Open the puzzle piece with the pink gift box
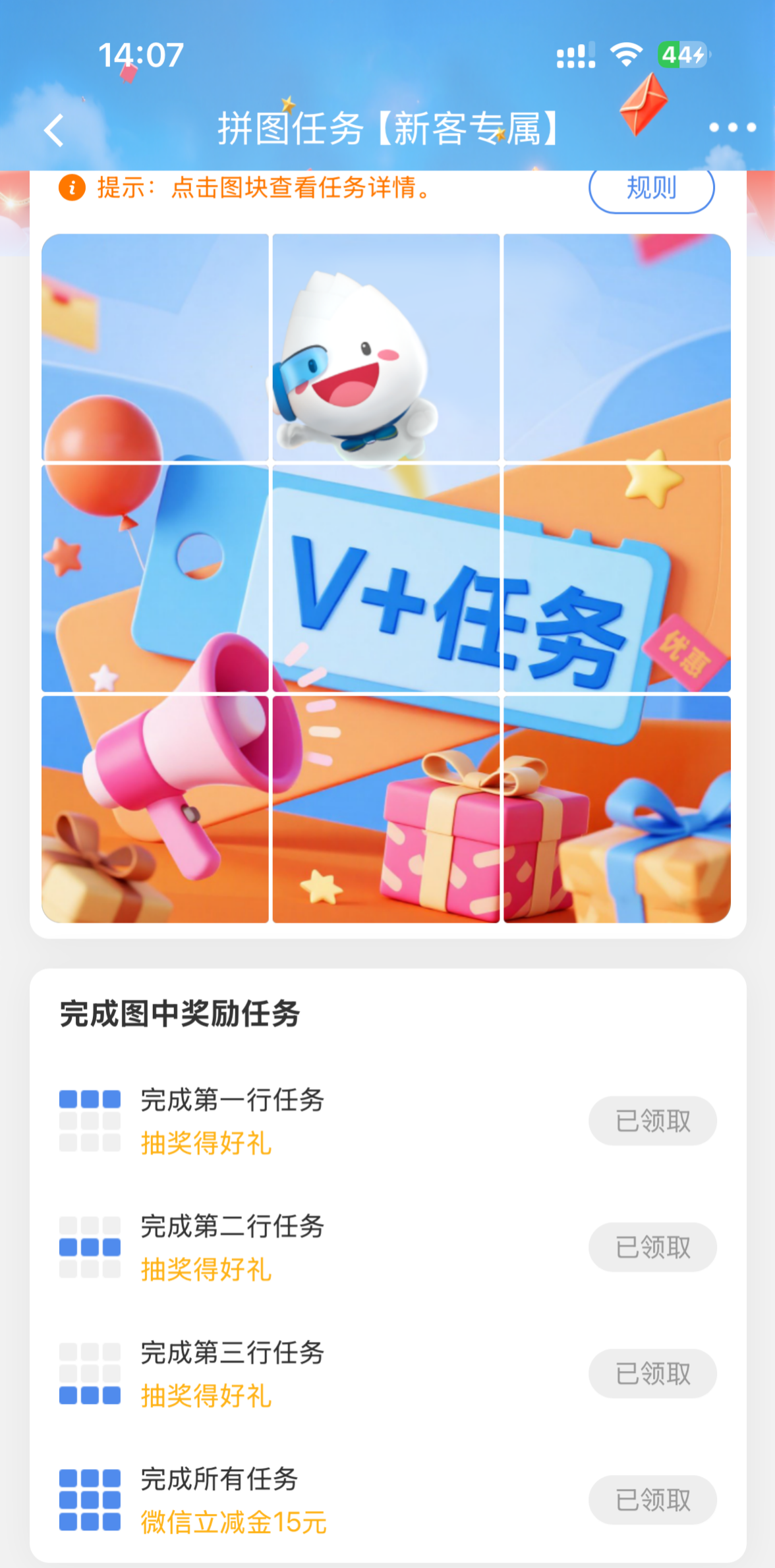Screen dimensions: 775x1568 click(x=386, y=809)
